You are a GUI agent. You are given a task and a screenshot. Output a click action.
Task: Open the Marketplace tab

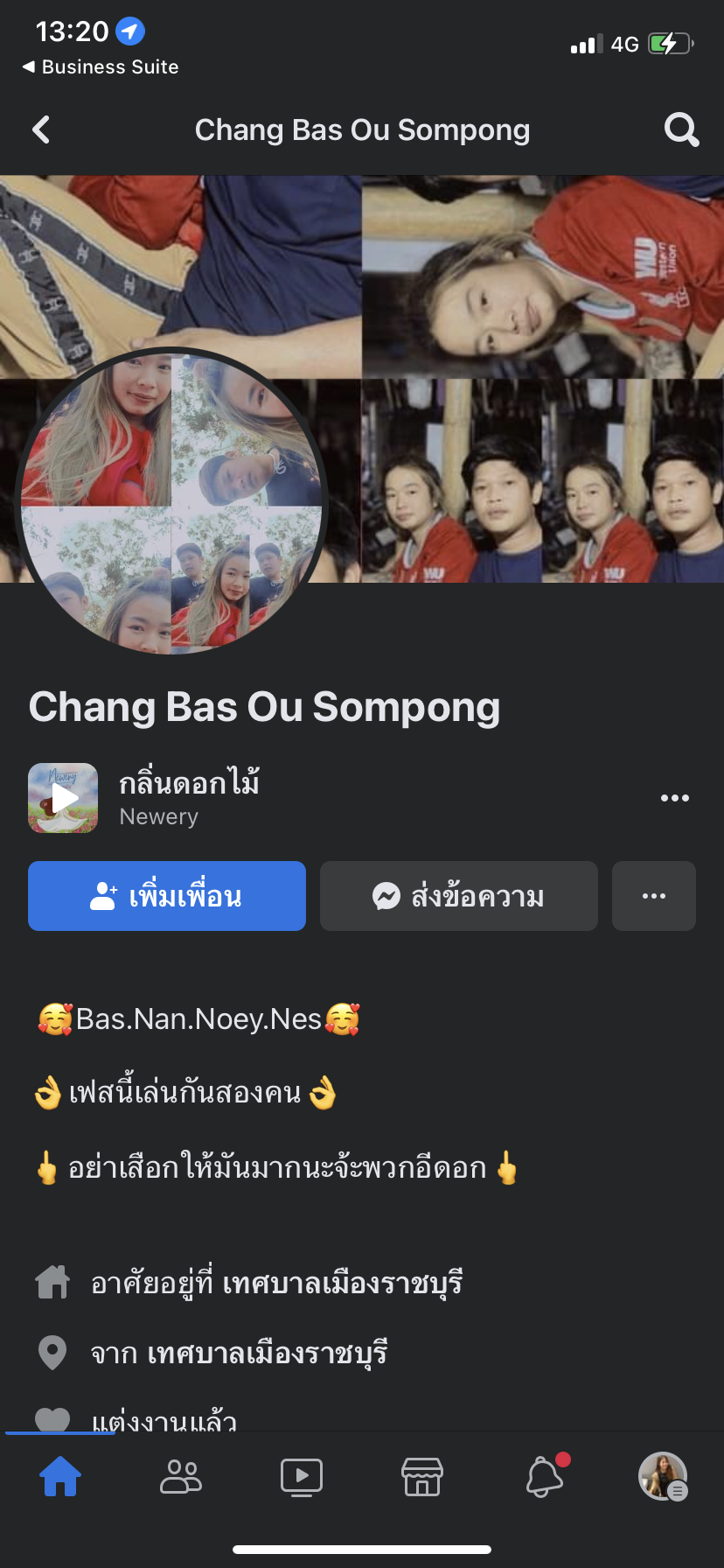pos(422,1476)
